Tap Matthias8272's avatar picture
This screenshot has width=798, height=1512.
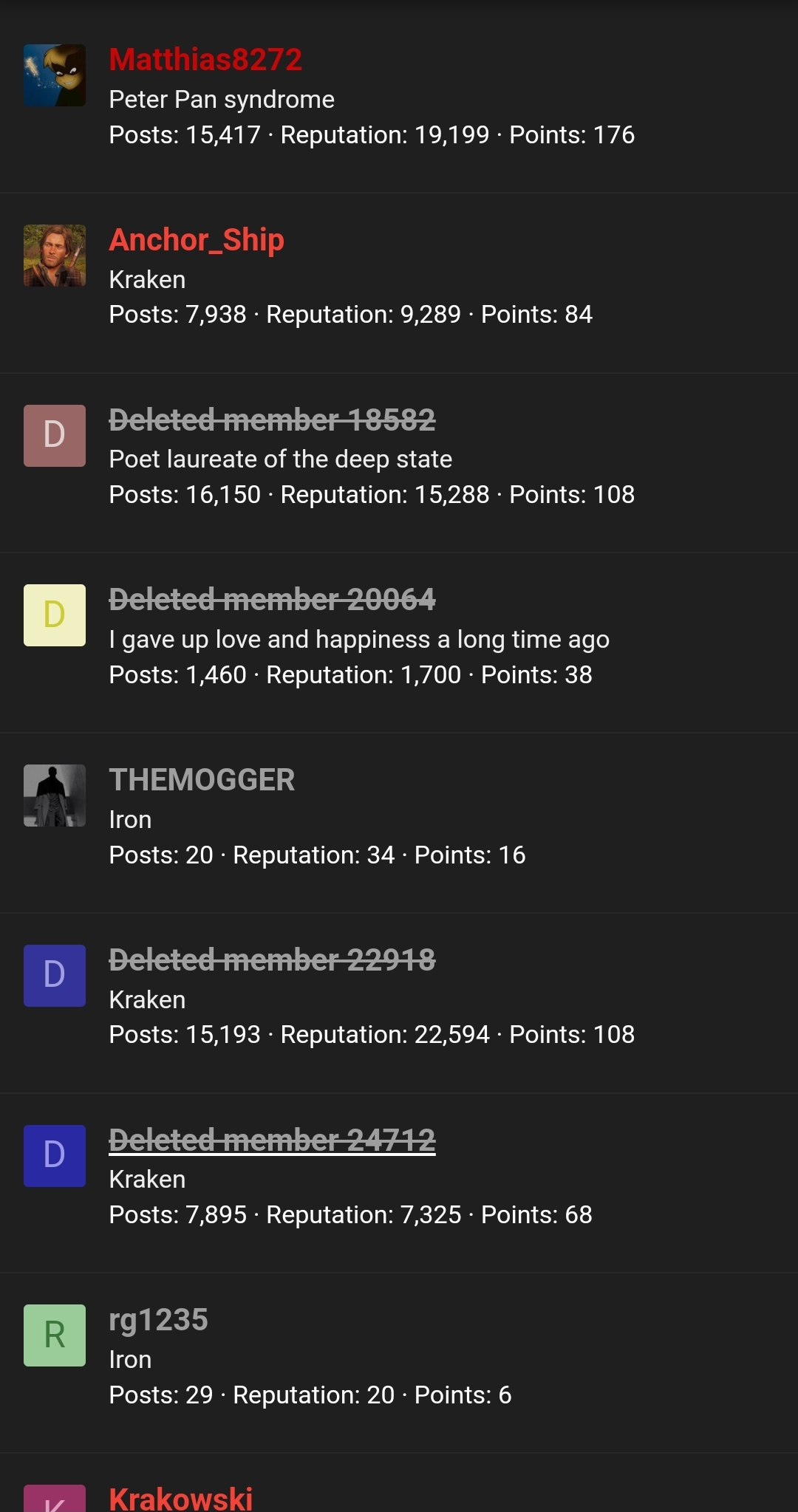[x=55, y=75]
